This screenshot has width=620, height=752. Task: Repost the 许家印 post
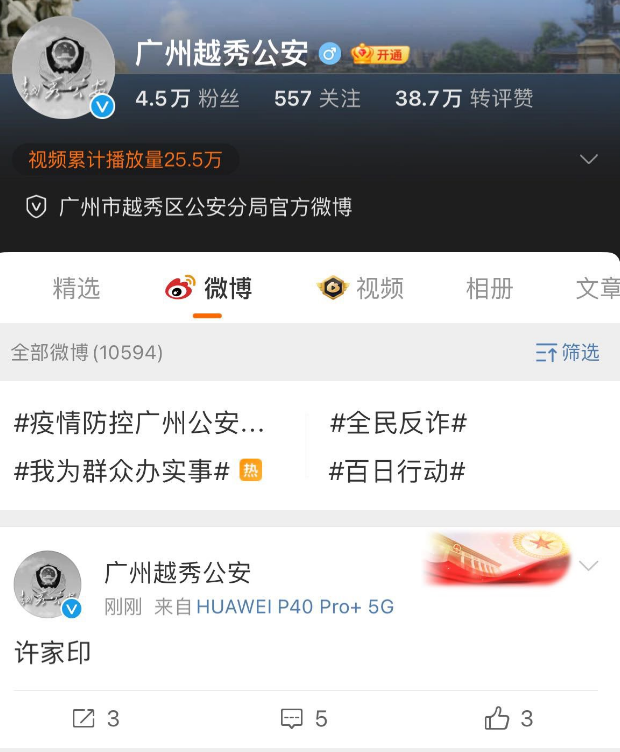point(96,718)
